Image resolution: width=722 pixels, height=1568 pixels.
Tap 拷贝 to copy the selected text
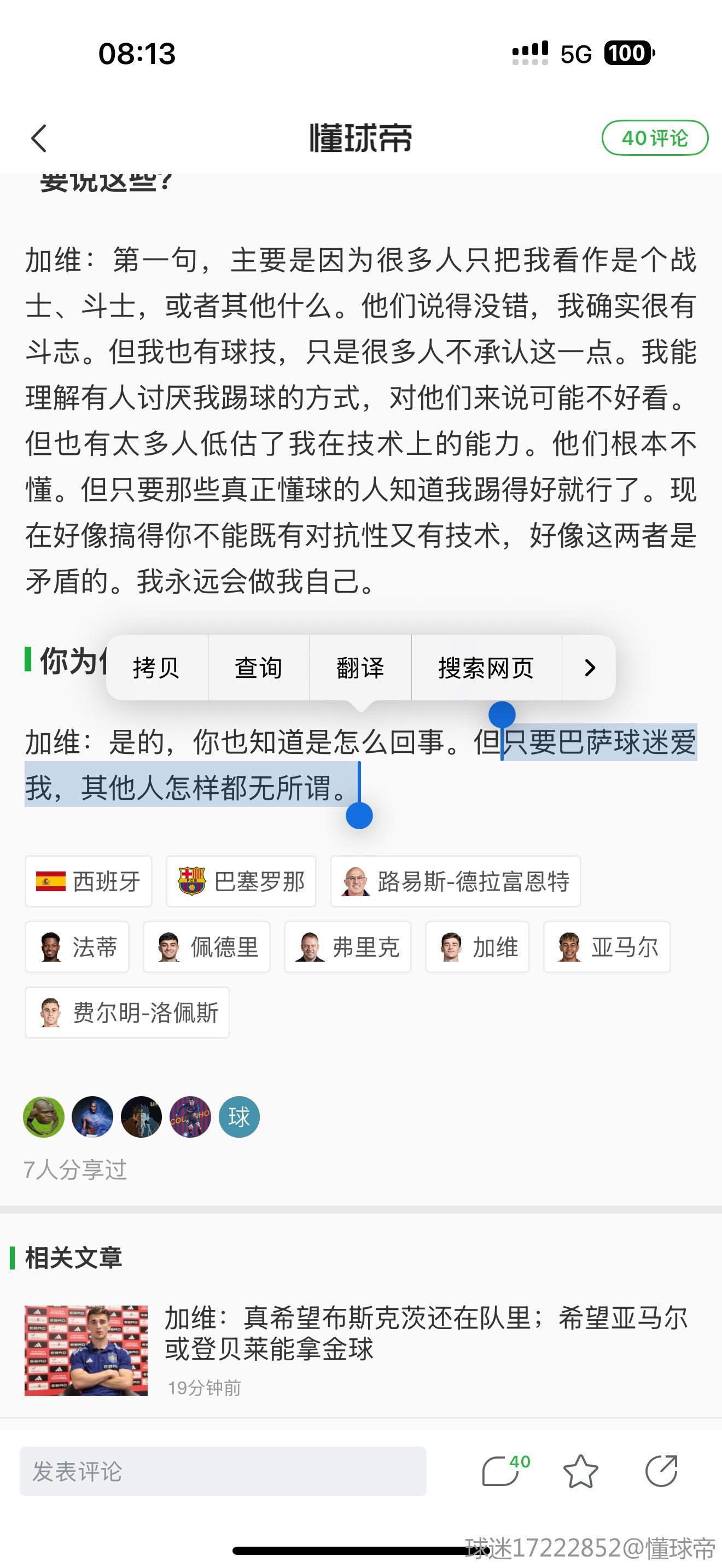coord(156,668)
